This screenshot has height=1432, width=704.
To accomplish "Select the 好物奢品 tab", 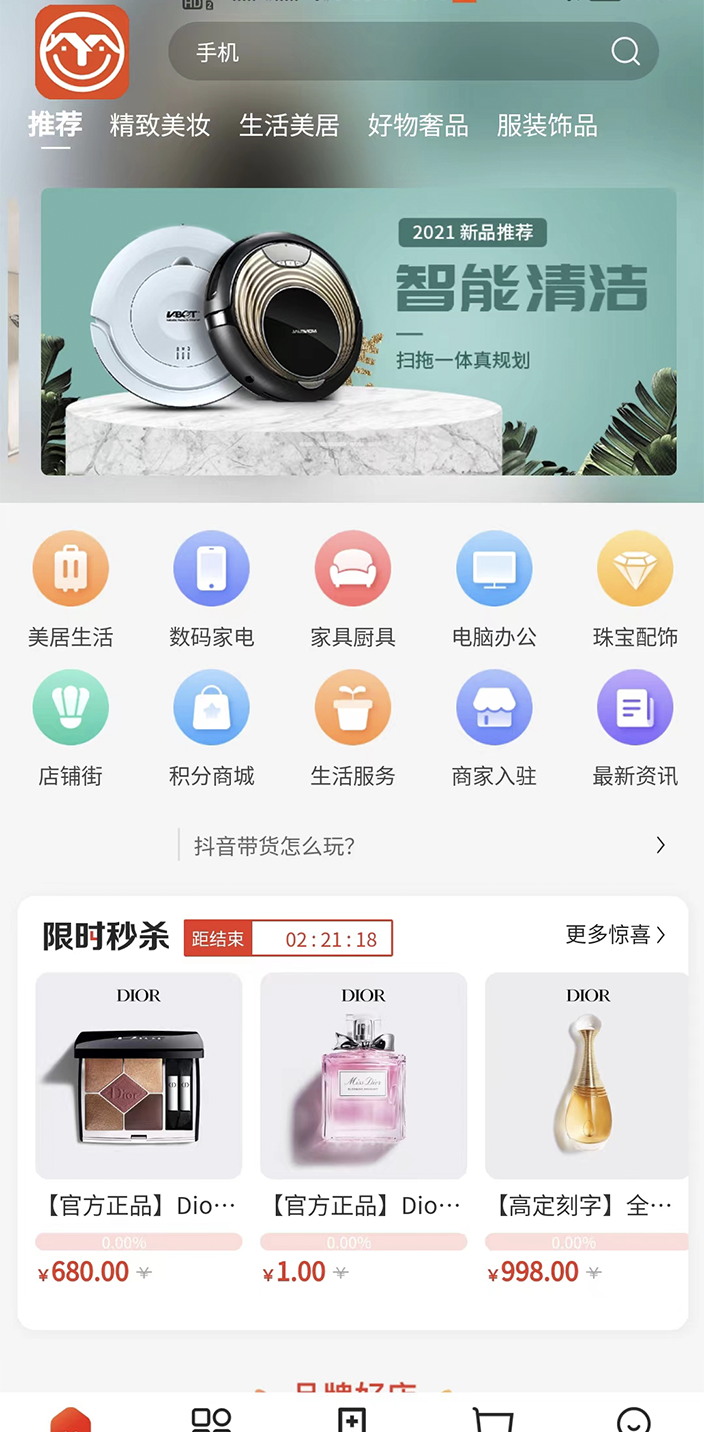I will point(418,125).
